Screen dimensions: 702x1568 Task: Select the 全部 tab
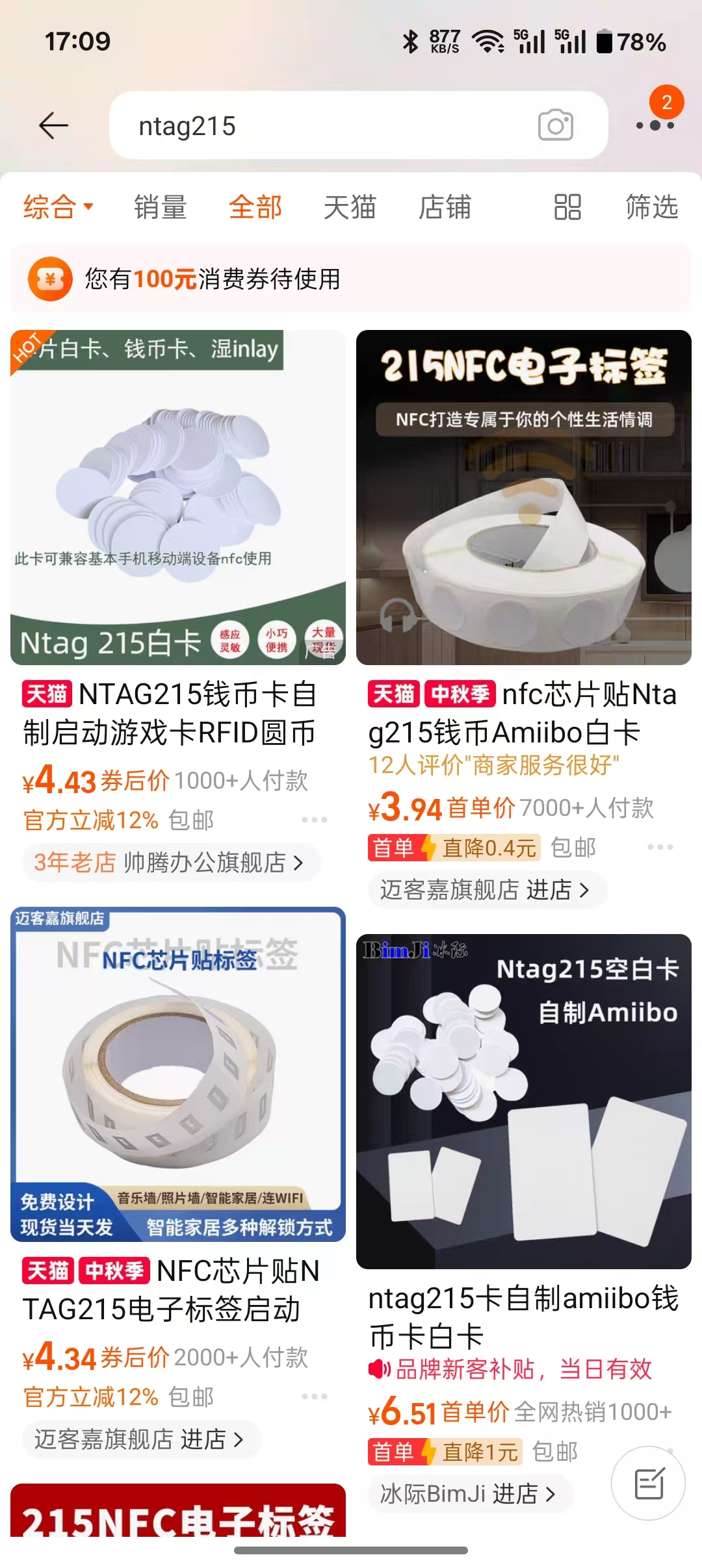tap(255, 208)
